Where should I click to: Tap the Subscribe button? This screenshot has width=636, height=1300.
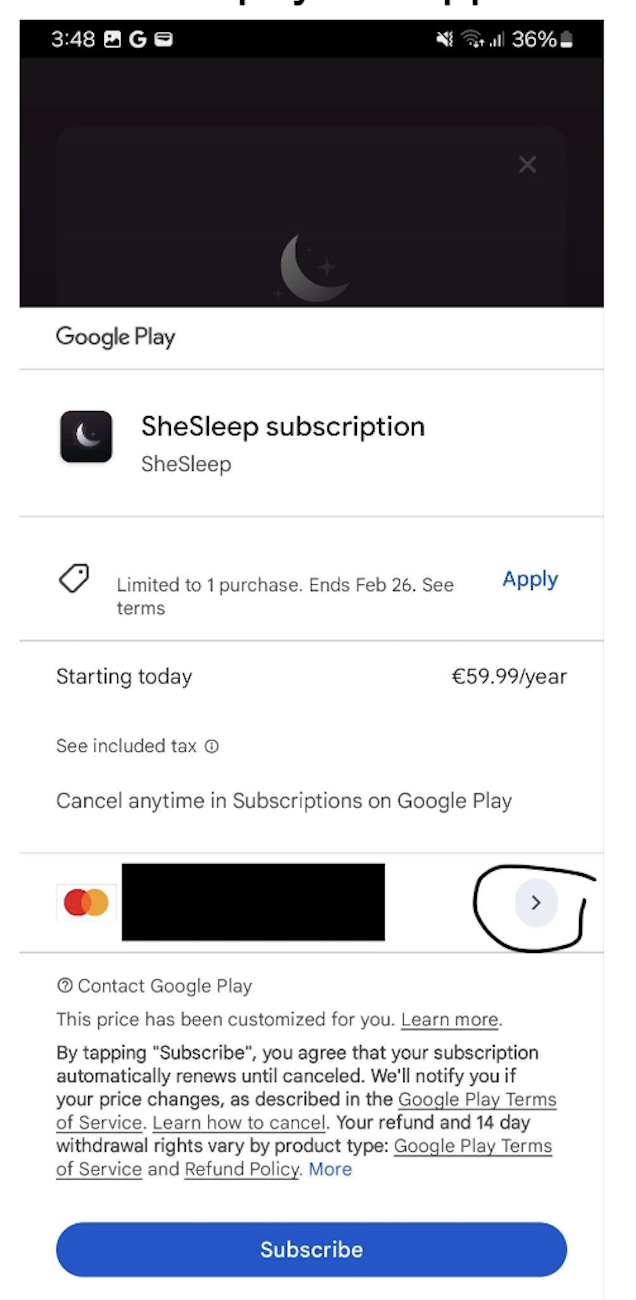click(x=311, y=1249)
